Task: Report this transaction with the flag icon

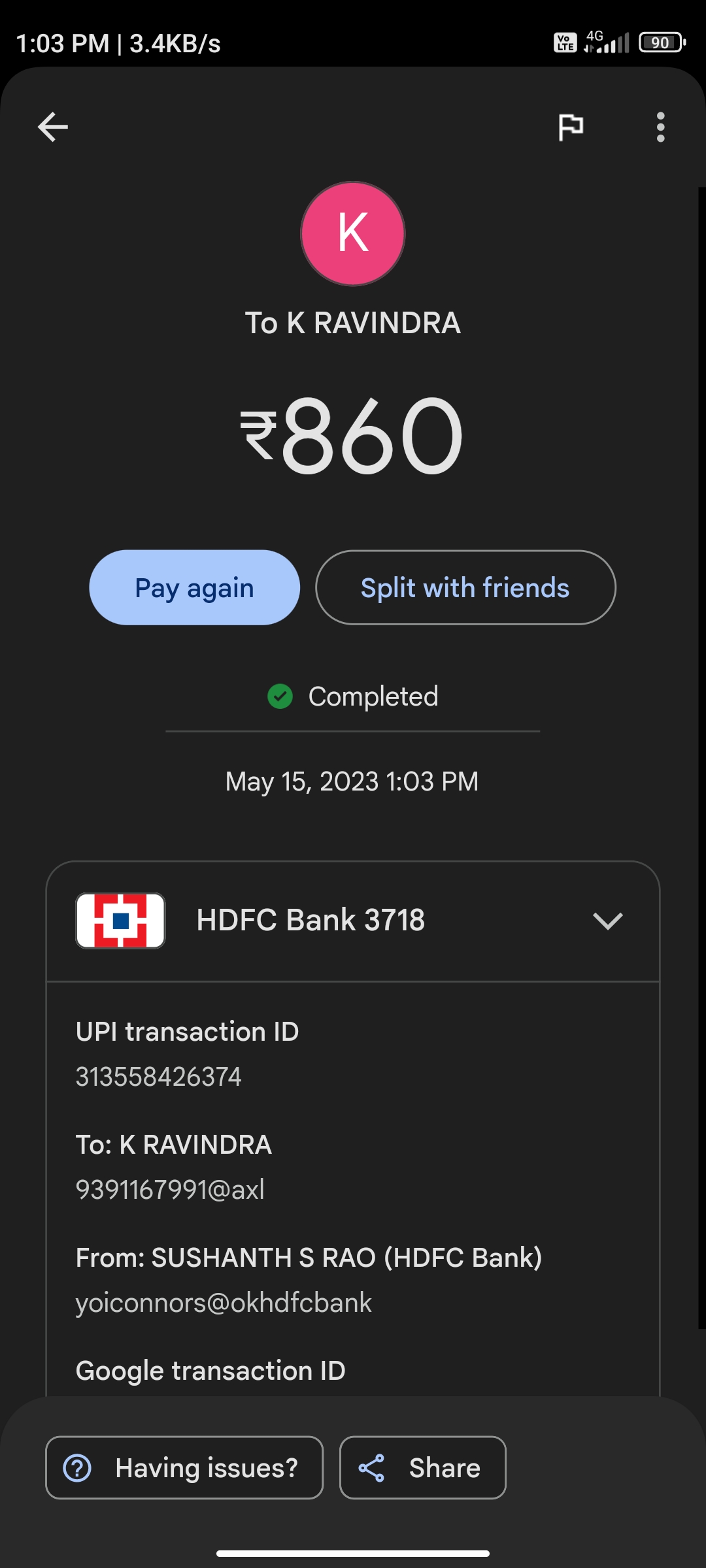Action: [x=571, y=127]
